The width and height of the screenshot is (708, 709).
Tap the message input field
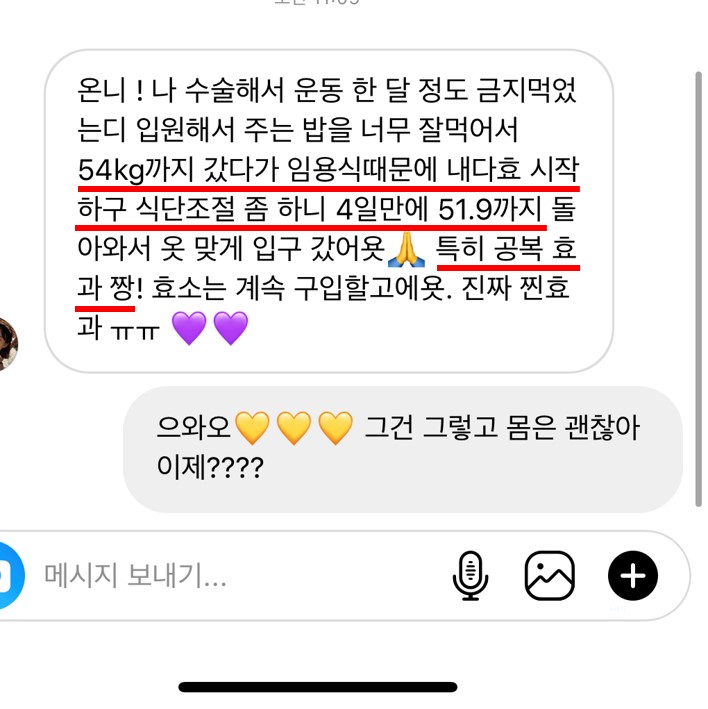pyautogui.click(x=230, y=575)
